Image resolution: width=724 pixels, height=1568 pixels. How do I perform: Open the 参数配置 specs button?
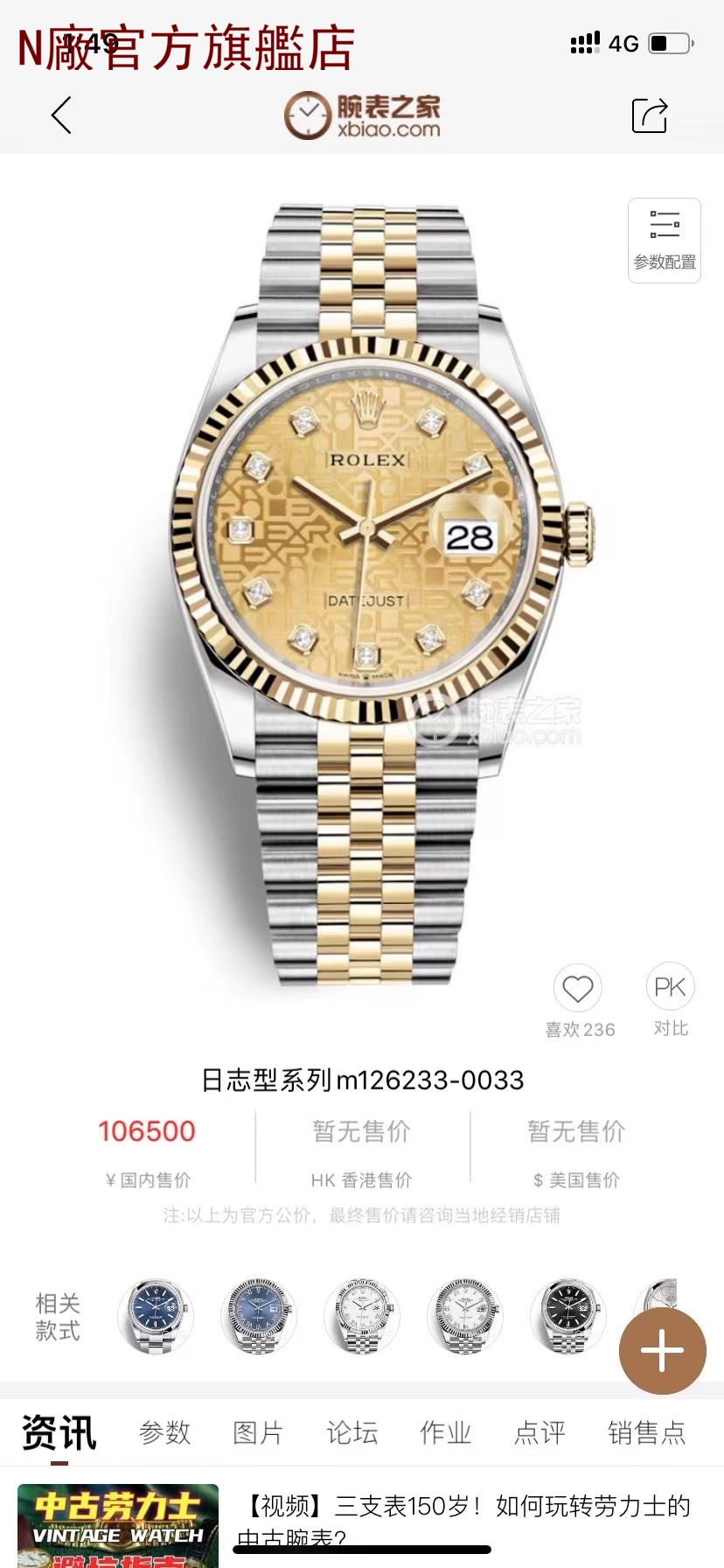tap(665, 240)
